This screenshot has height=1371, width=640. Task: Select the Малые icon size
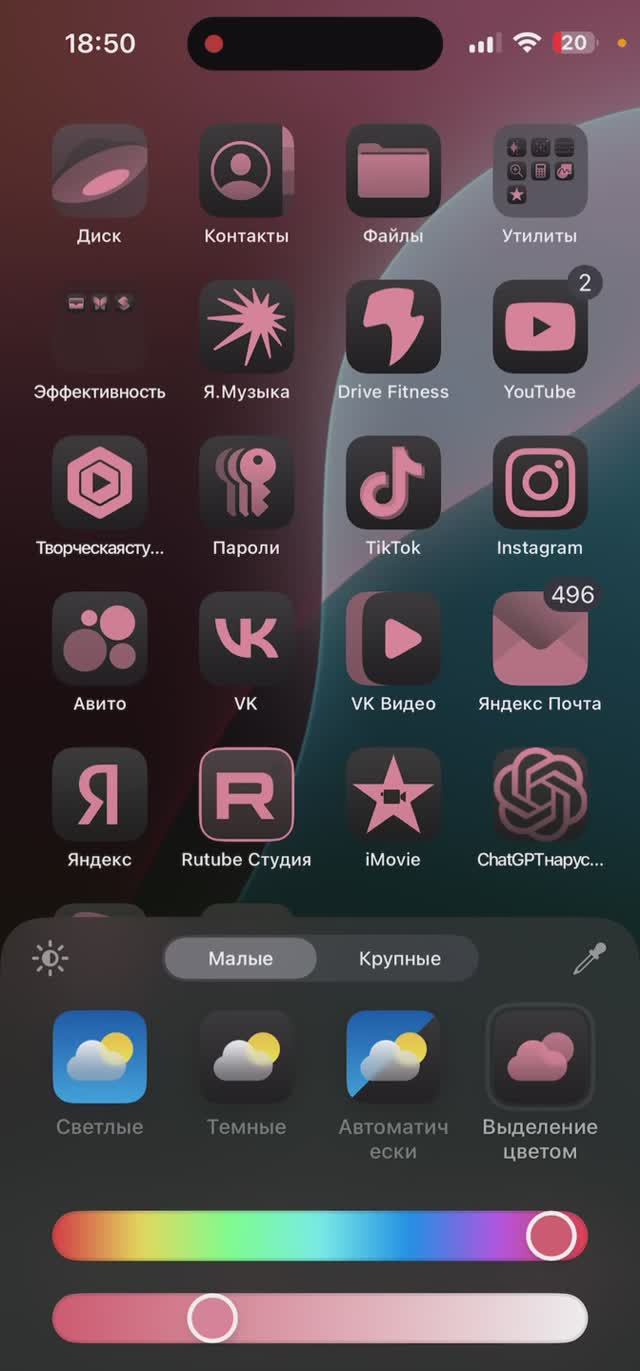241,959
